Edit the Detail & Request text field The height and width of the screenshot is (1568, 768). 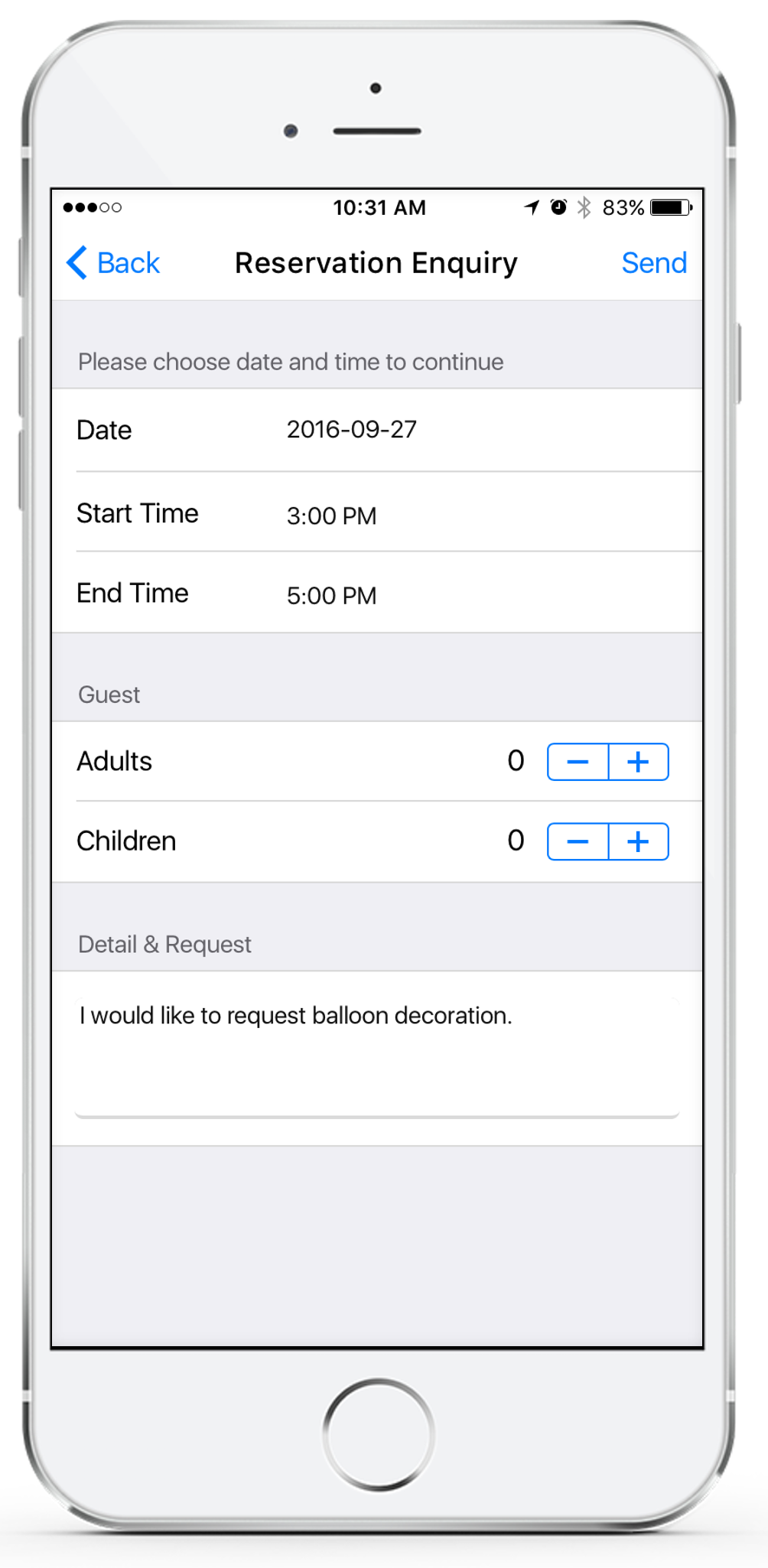click(x=377, y=1056)
